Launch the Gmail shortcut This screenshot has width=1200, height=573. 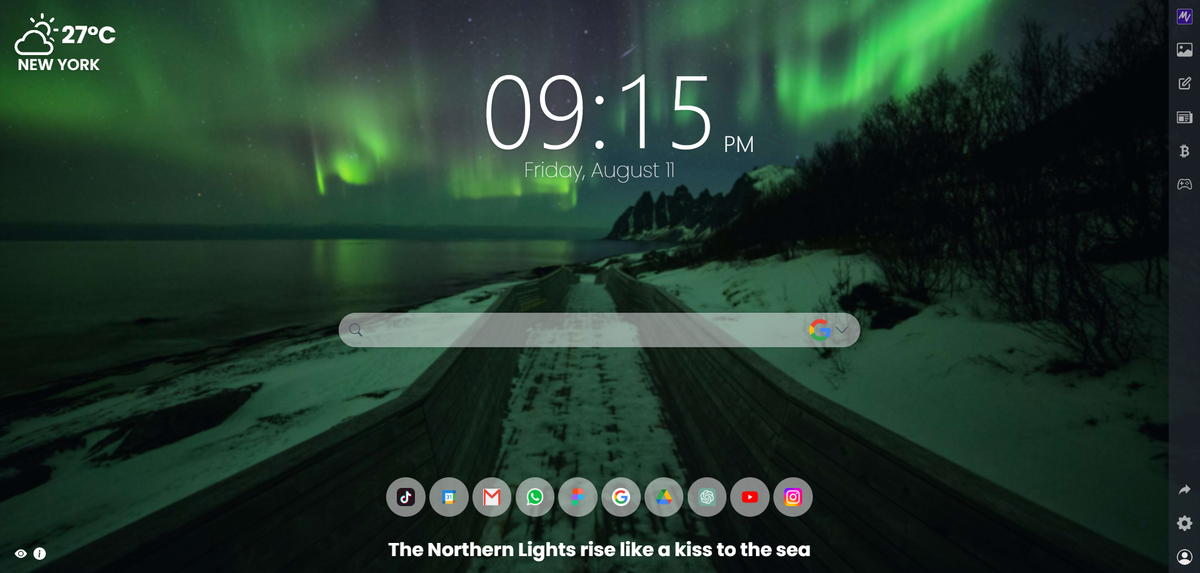(492, 497)
